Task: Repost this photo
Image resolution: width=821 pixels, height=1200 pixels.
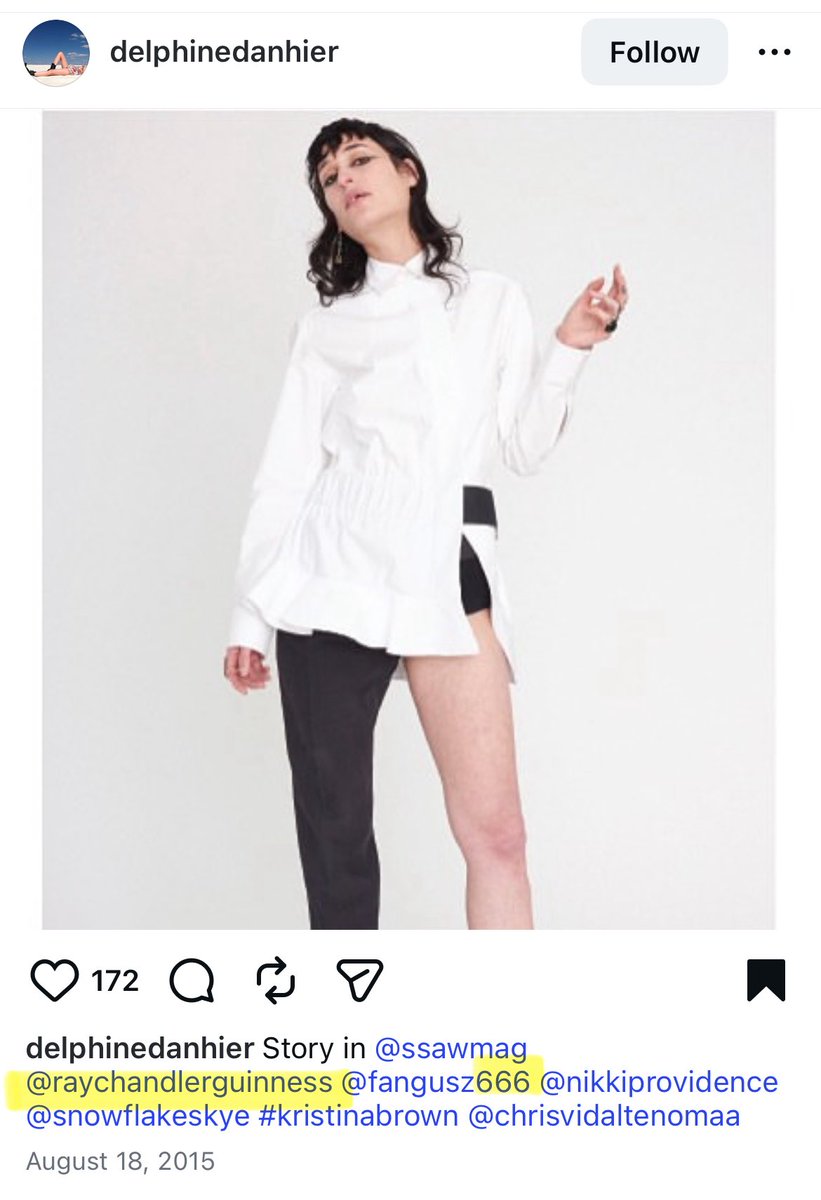Action: [274, 981]
